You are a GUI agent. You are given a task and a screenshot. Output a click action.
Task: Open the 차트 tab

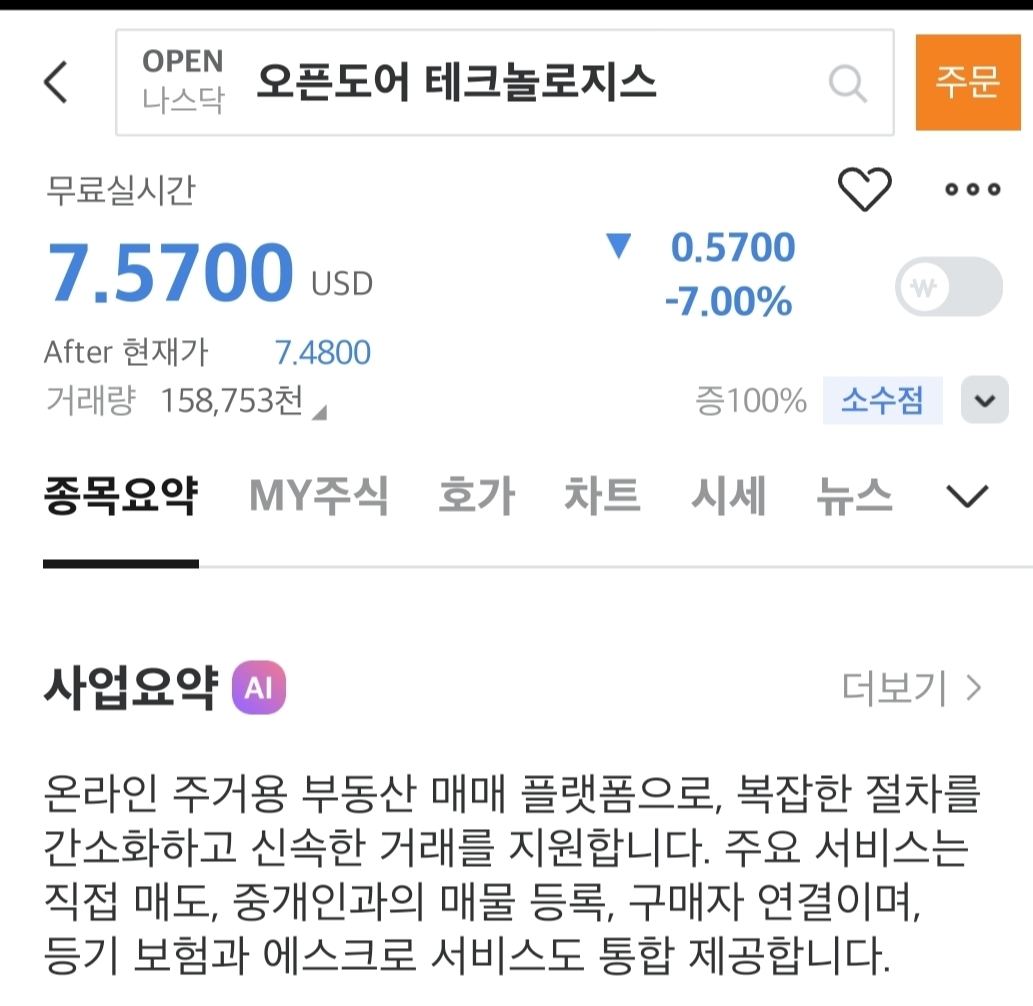click(x=602, y=496)
